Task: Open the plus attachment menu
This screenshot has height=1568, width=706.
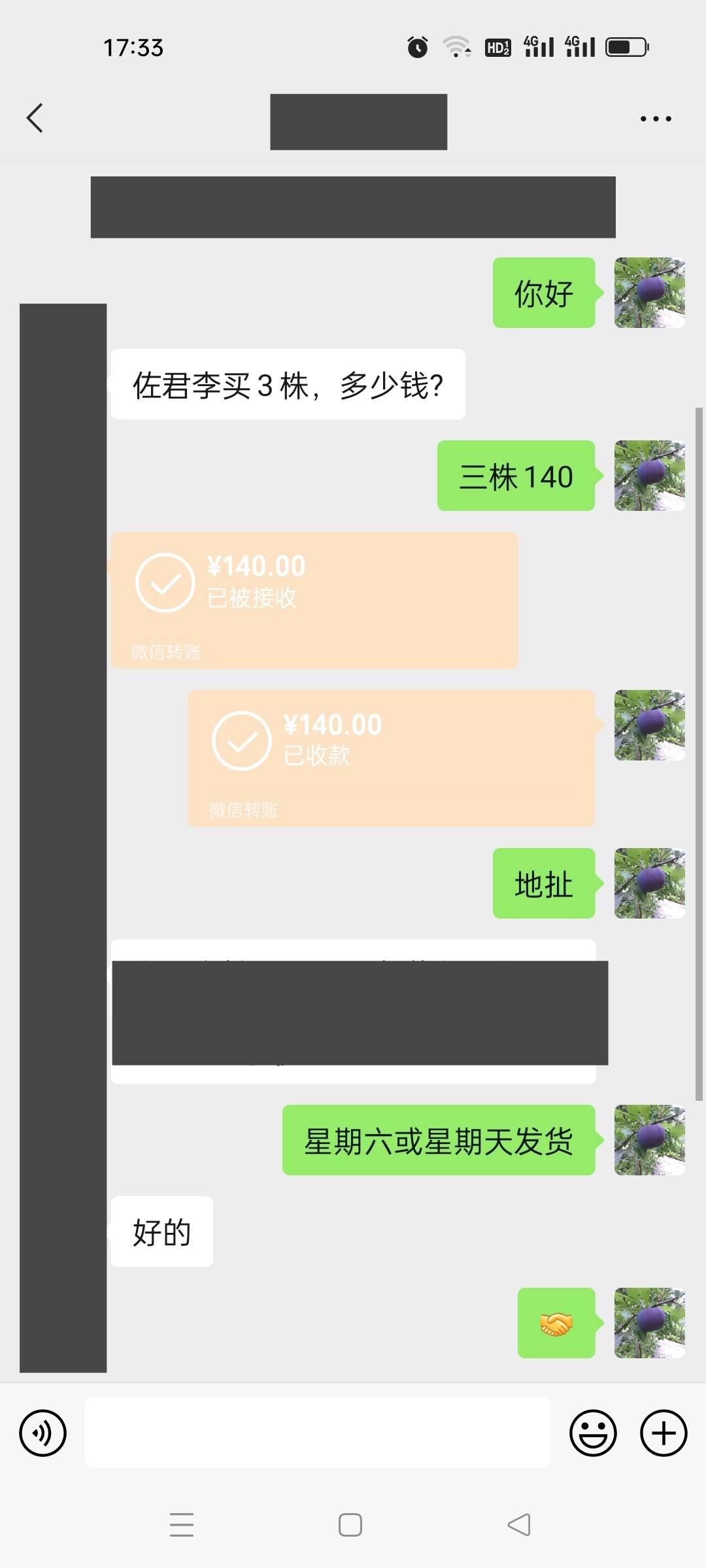Action: (x=664, y=1433)
